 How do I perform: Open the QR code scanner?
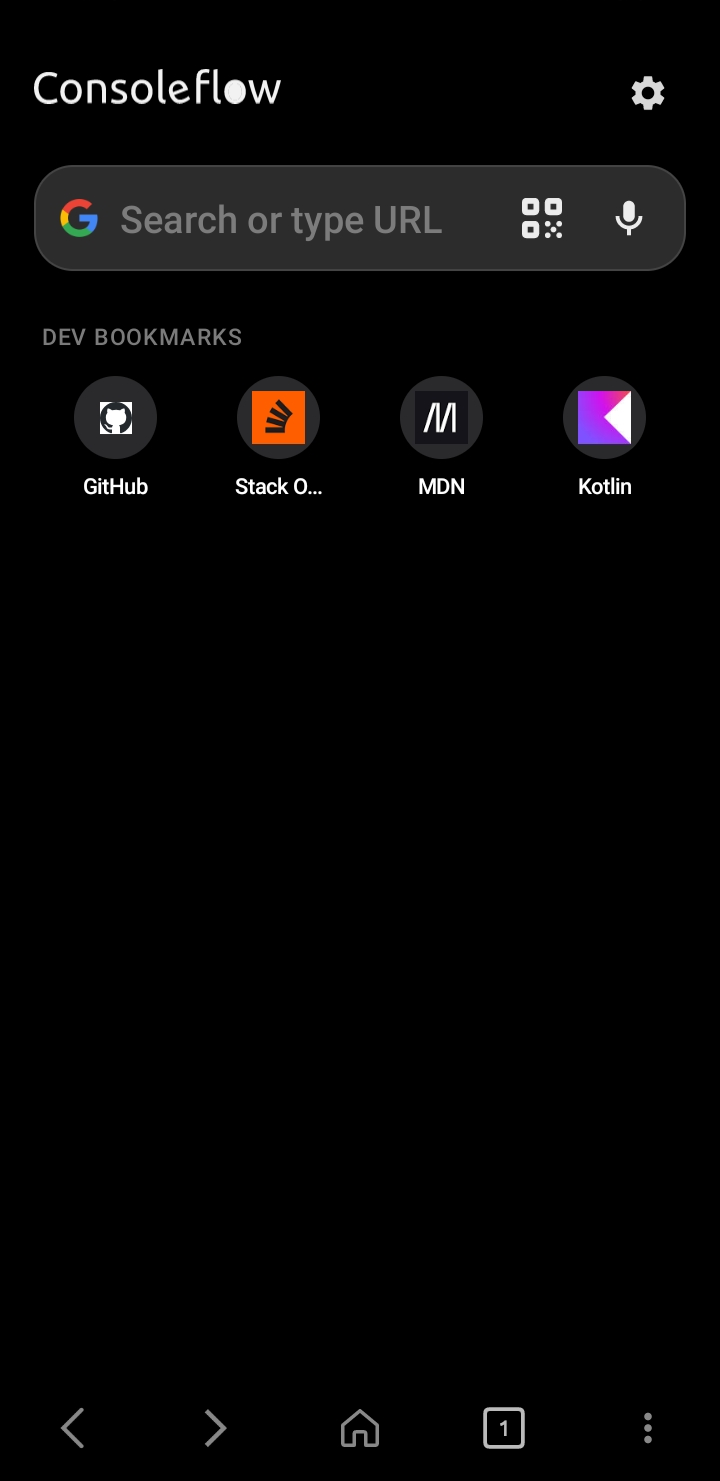tap(542, 218)
